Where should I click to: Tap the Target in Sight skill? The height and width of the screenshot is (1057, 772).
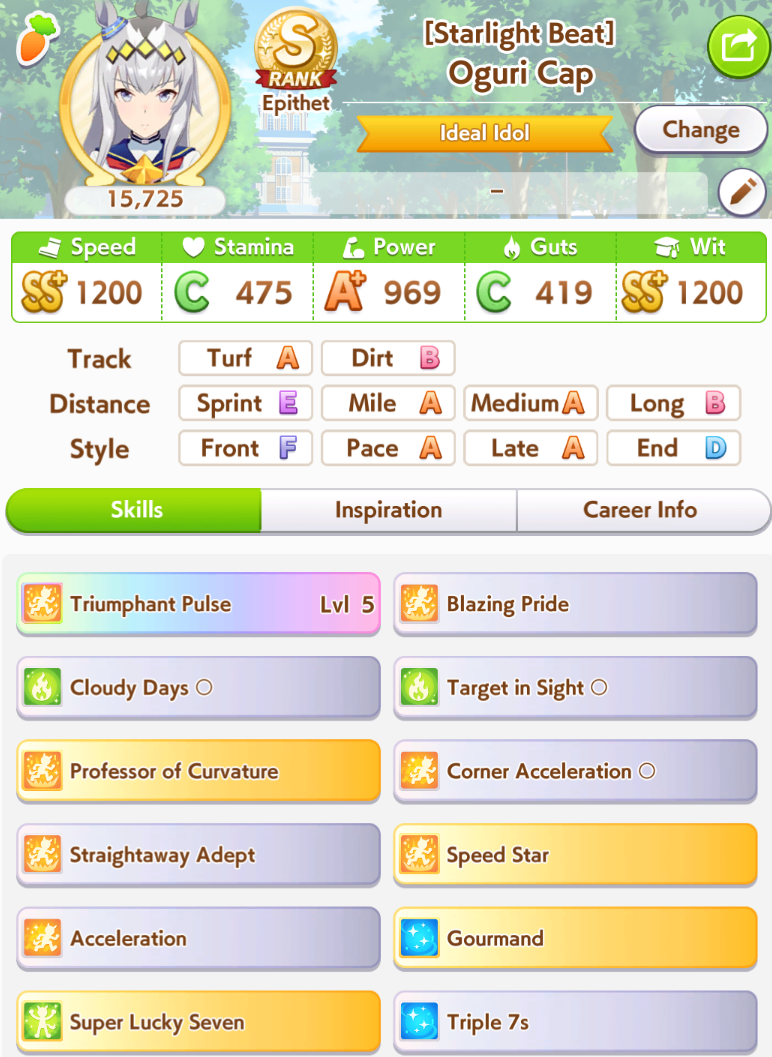575,688
